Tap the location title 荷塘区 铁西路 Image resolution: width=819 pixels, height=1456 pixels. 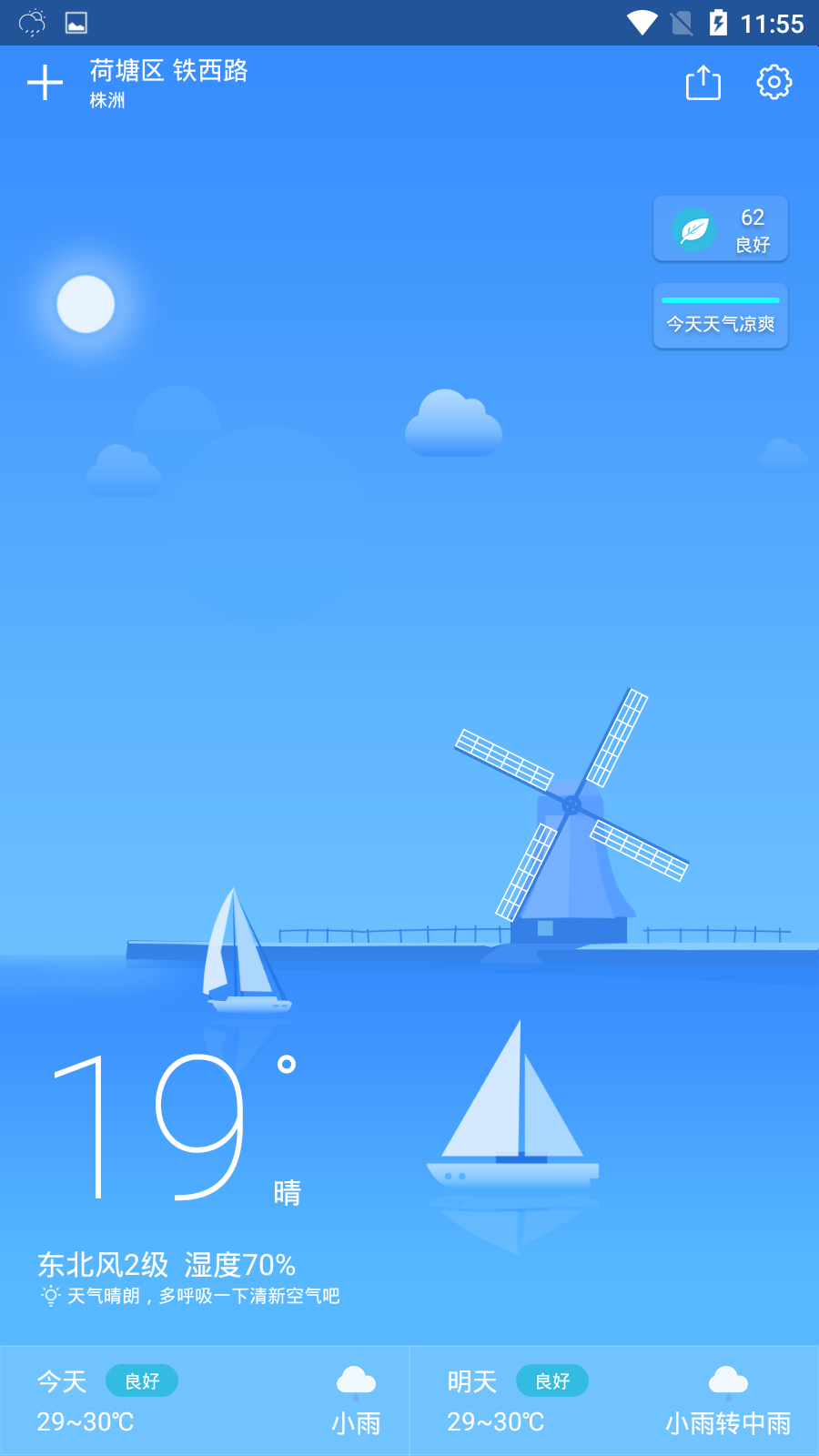(x=168, y=72)
